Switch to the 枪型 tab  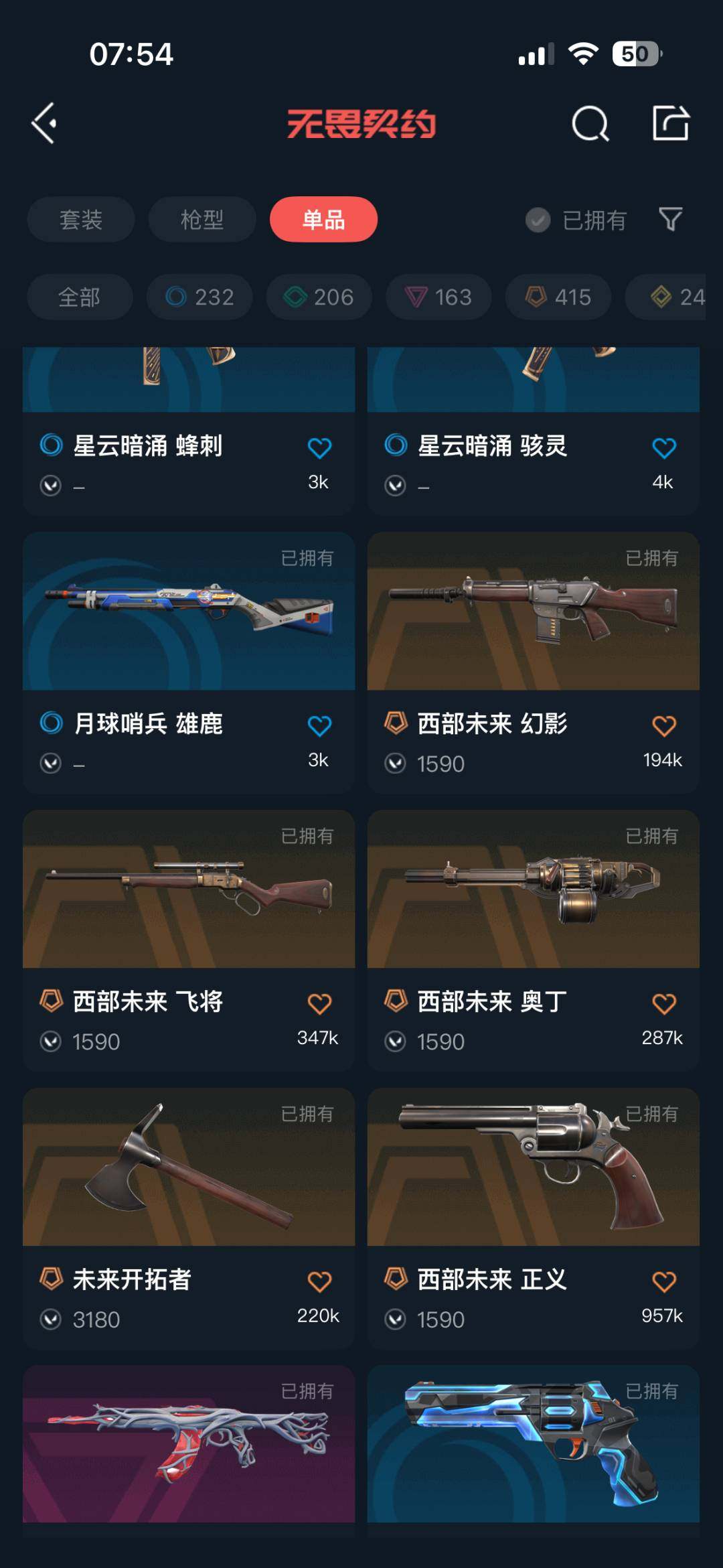[x=202, y=220]
